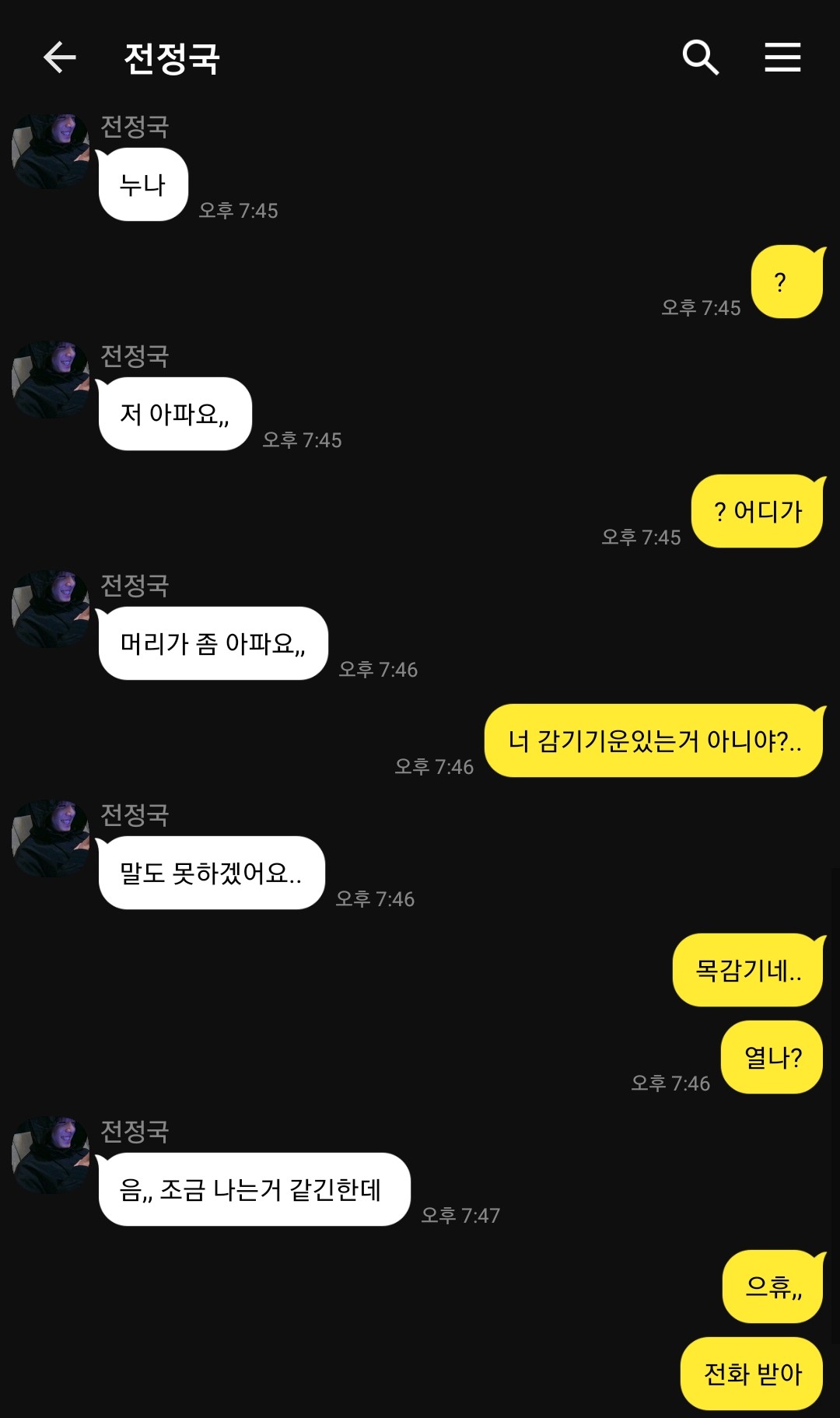Open the chat room hamburger menu
Screen dimensions: 840x1418
pyautogui.click(x=782, y=58)
